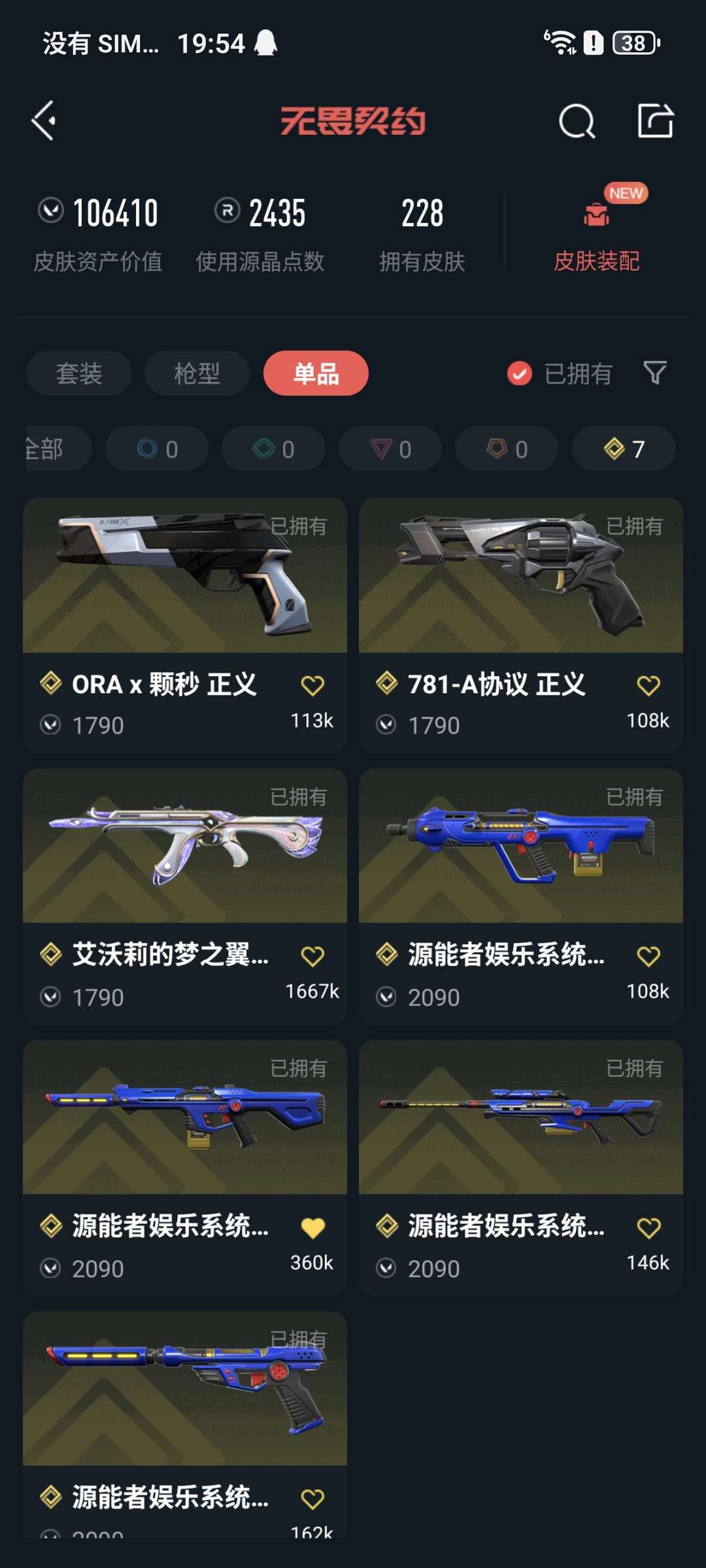Viewport: 706px width, 1568px height.
Task: Tap the share icon in the header
Action: pyautogui.click(x=655, y=121)
